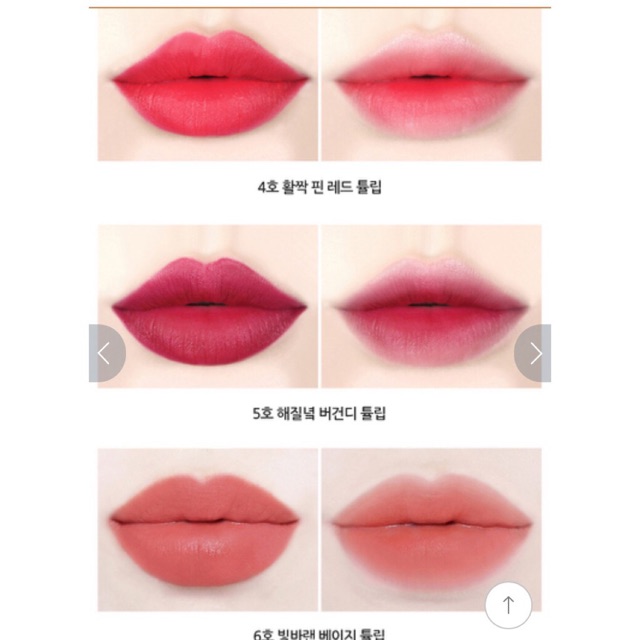640x640 pixels.
Task: Tap the scroll-to-top arrow button
Action: tap(508, 604)
